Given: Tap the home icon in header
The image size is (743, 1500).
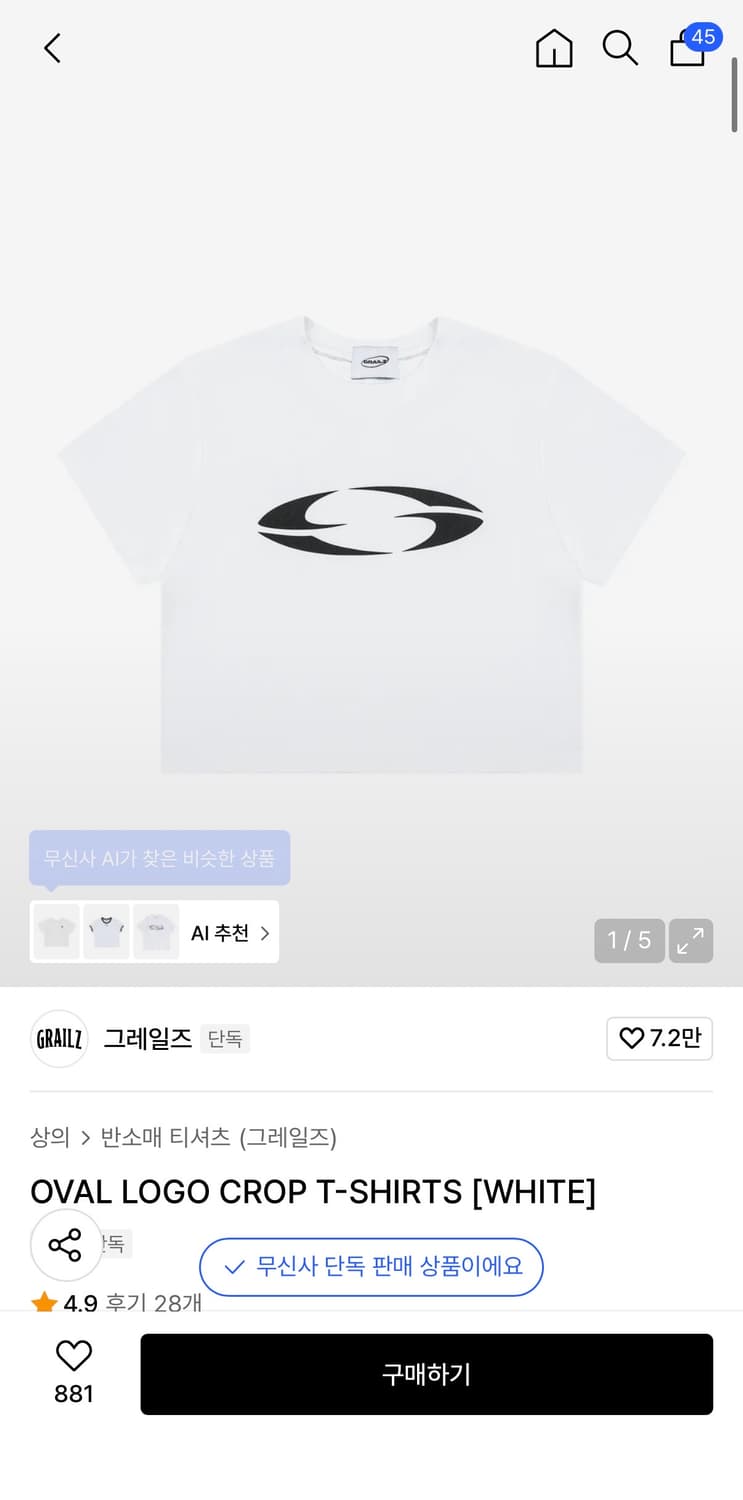Looking at the screenshot, I should tap(554, 48).
